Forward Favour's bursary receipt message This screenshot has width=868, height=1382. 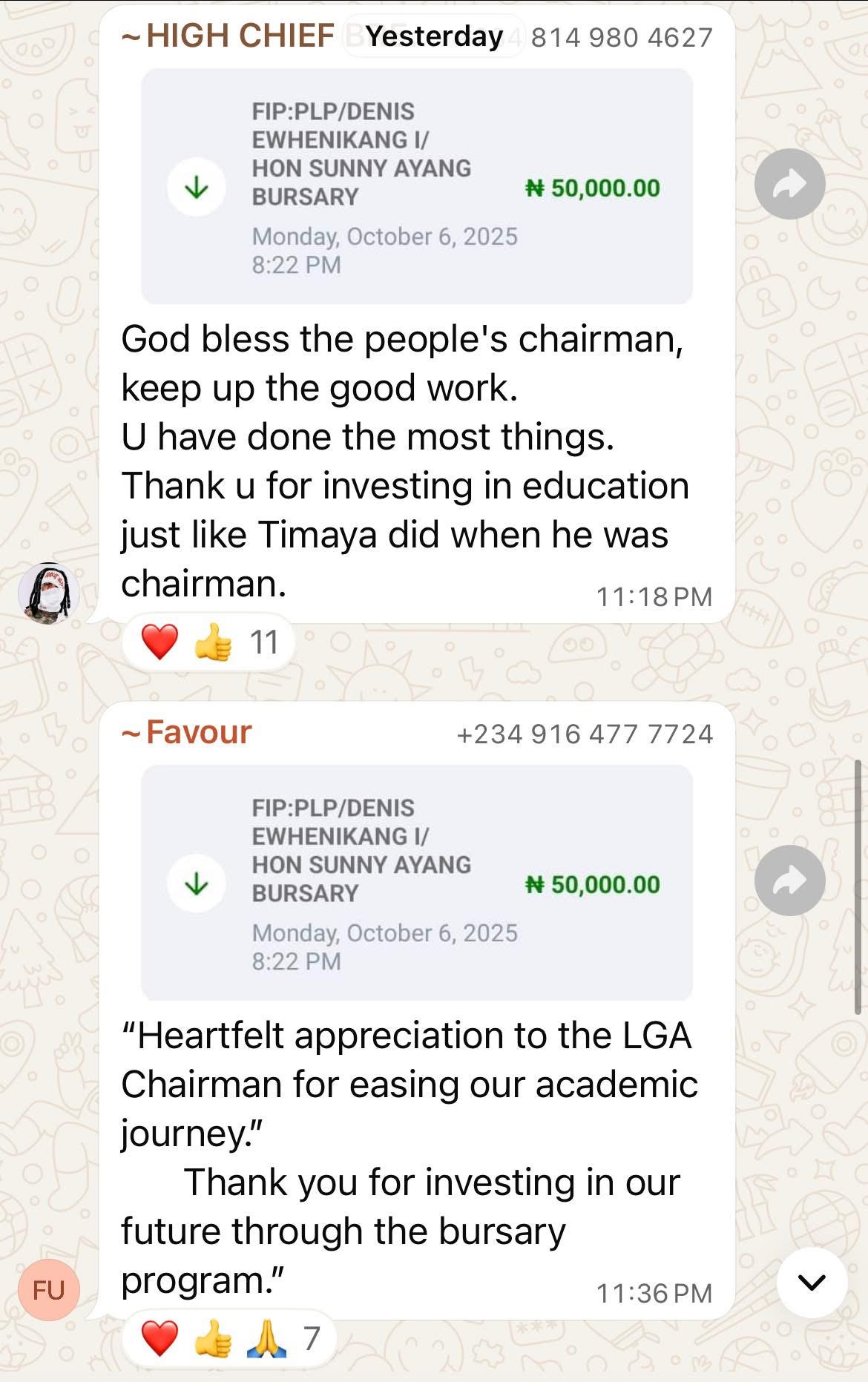(x=789, y=881)
